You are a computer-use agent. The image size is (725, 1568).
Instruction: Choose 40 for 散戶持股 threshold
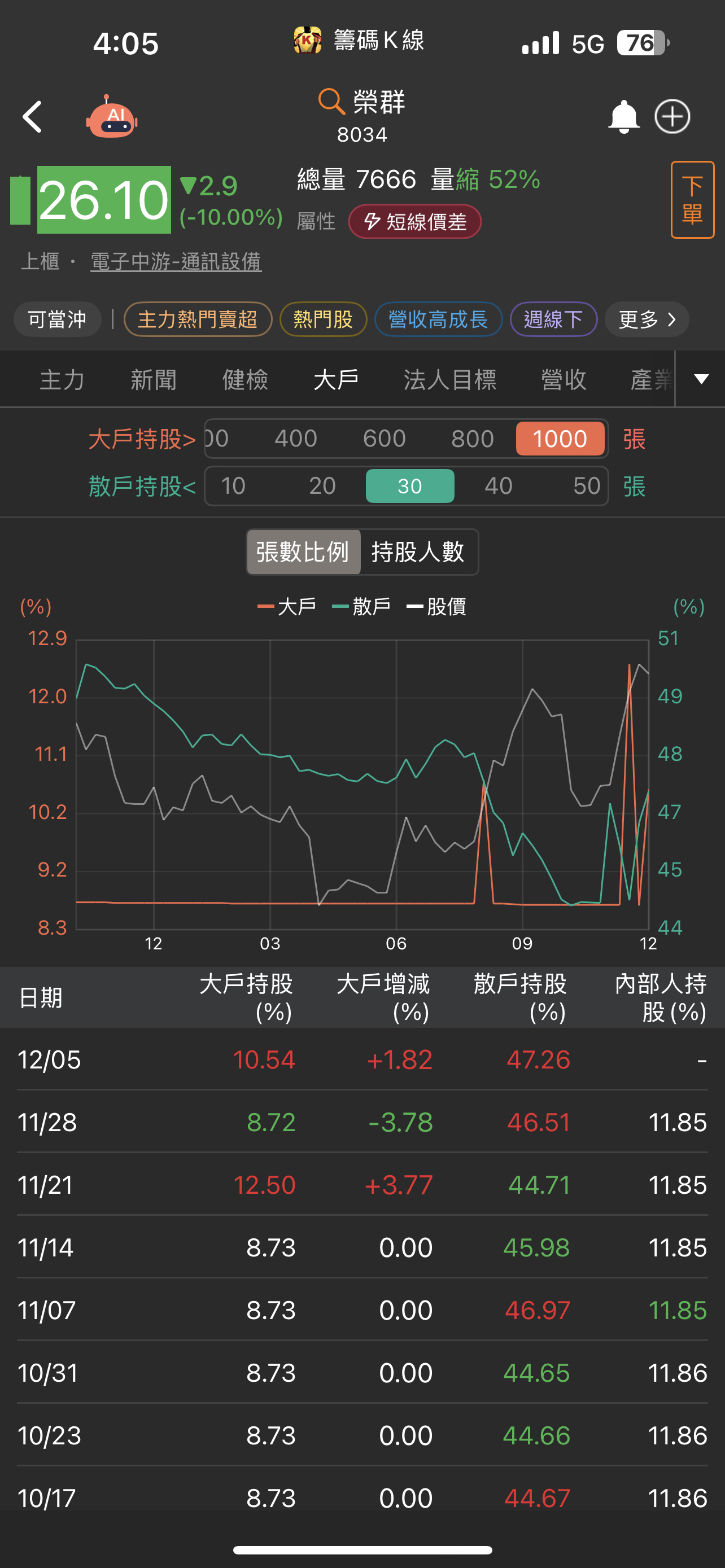pos(499,487)
